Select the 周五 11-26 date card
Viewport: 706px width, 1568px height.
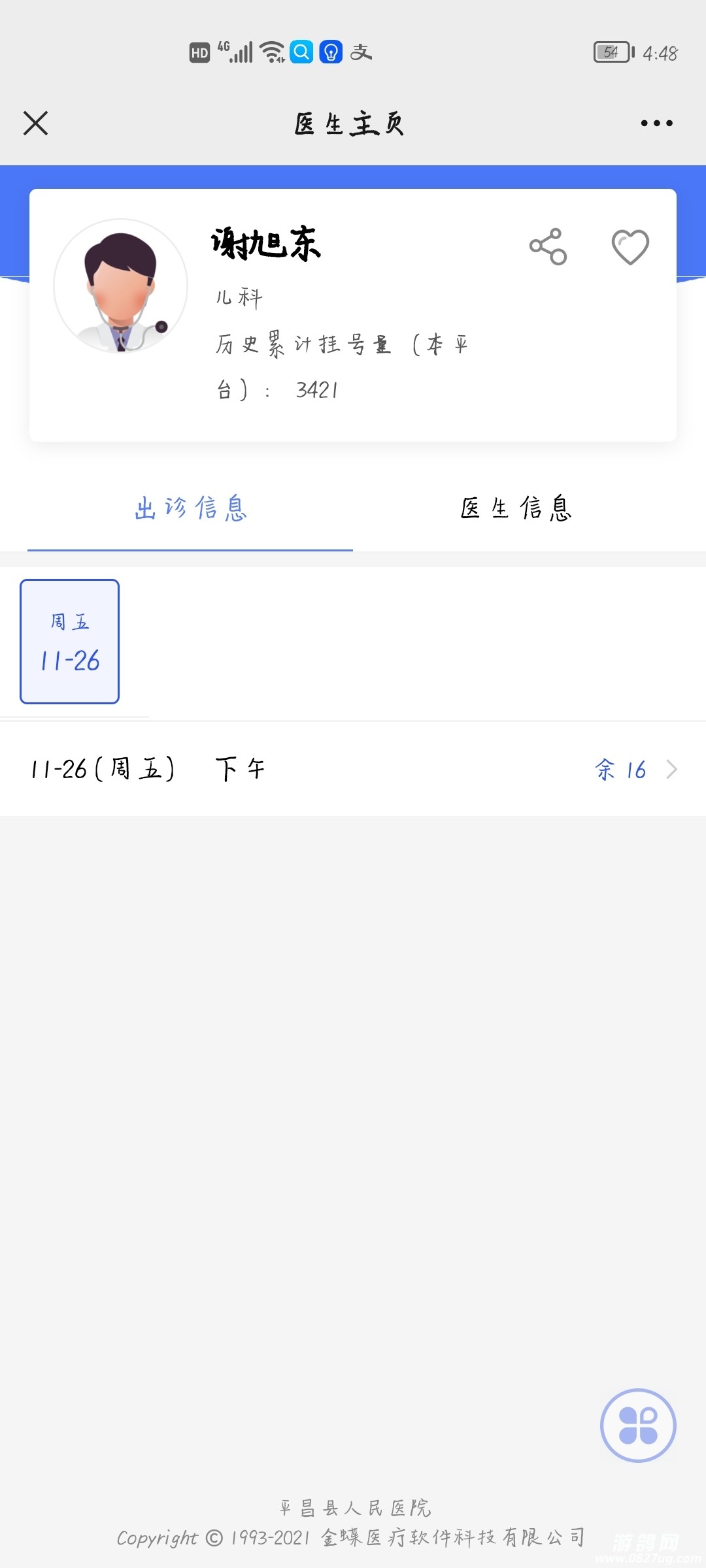coord(70,642)
